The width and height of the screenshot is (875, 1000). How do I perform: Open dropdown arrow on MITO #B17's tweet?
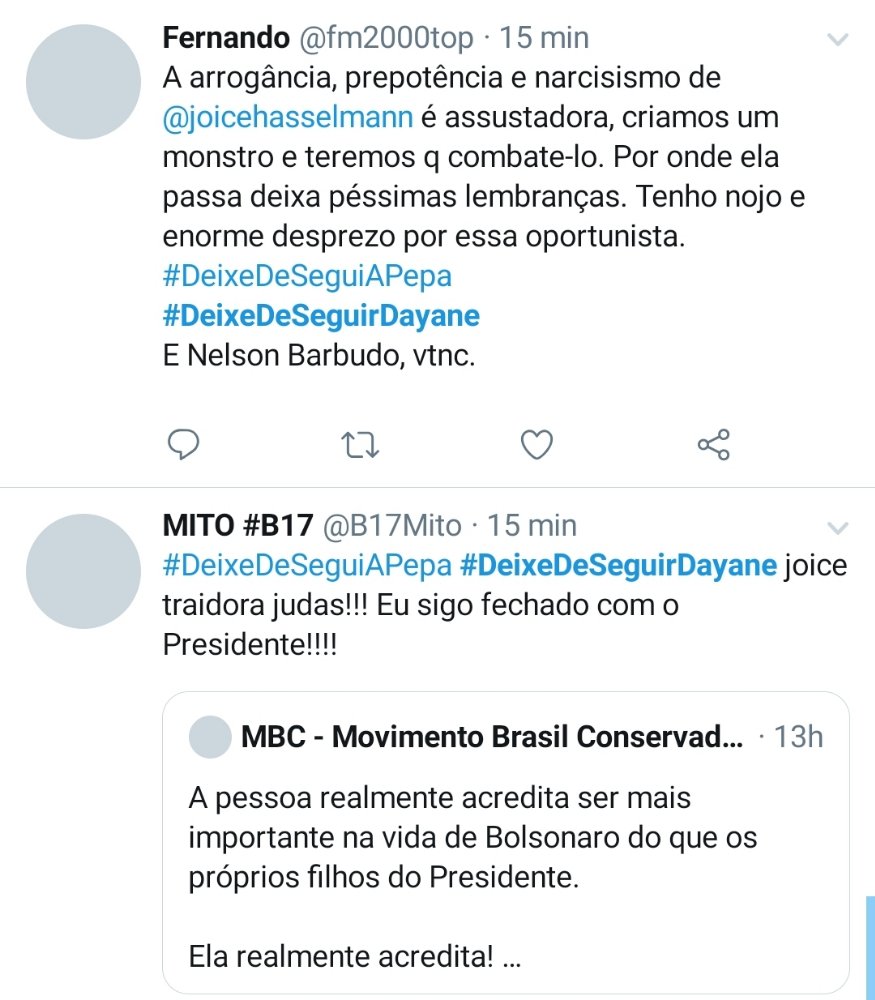coord(838,527)
